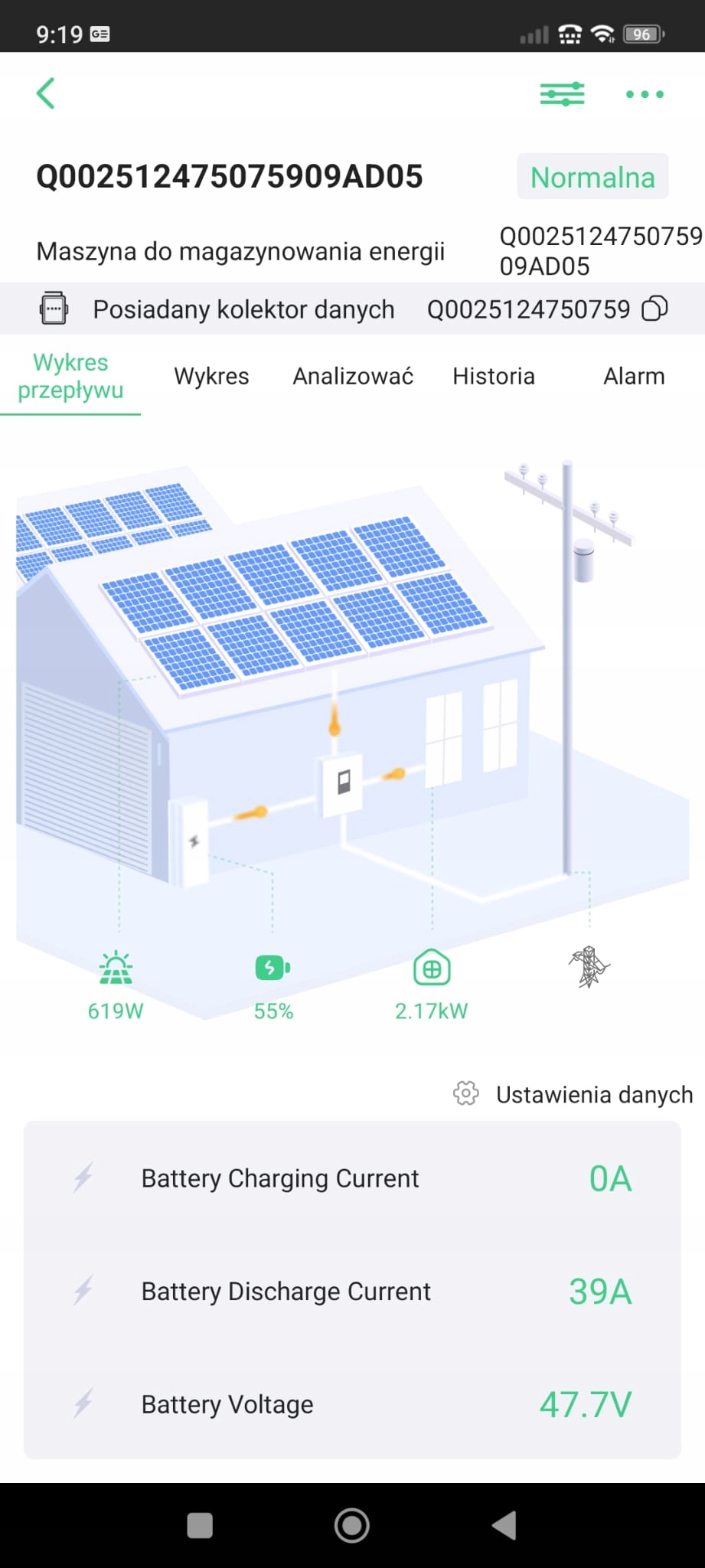Switch to the Wykres tab
Screen dimensions: 705x1568
(x=211, y=376)
